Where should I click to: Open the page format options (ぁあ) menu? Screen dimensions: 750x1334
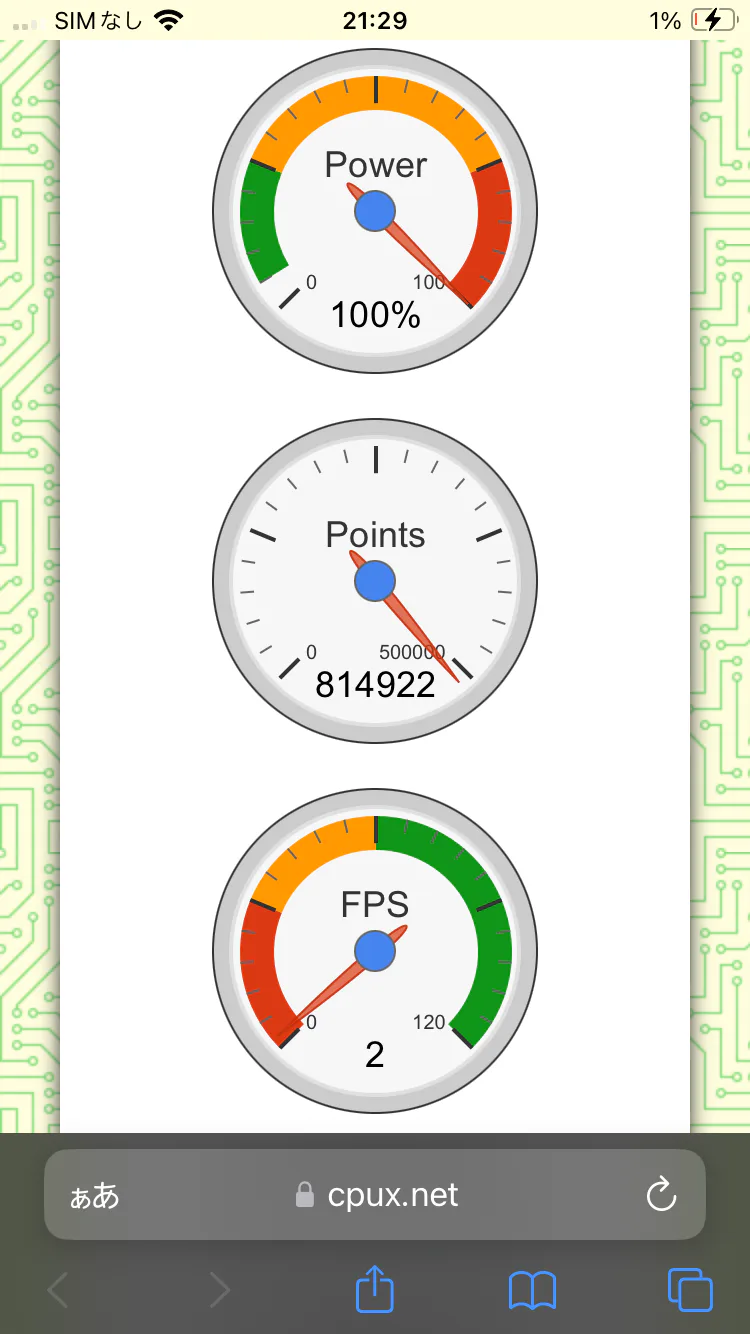pyautogui.click(x=94, y=1195)
